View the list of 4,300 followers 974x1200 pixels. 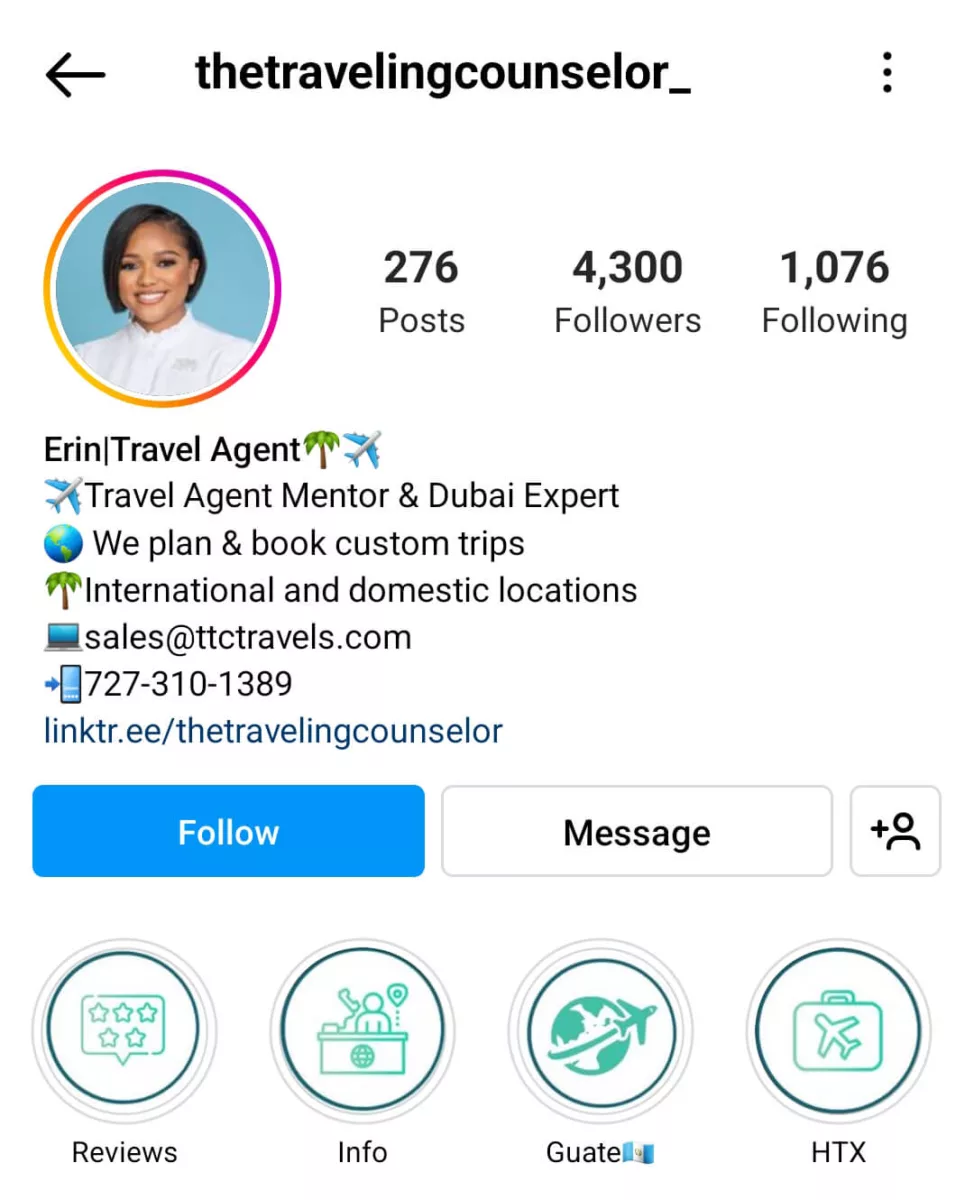pyautogui.click(x=627, y=291)
